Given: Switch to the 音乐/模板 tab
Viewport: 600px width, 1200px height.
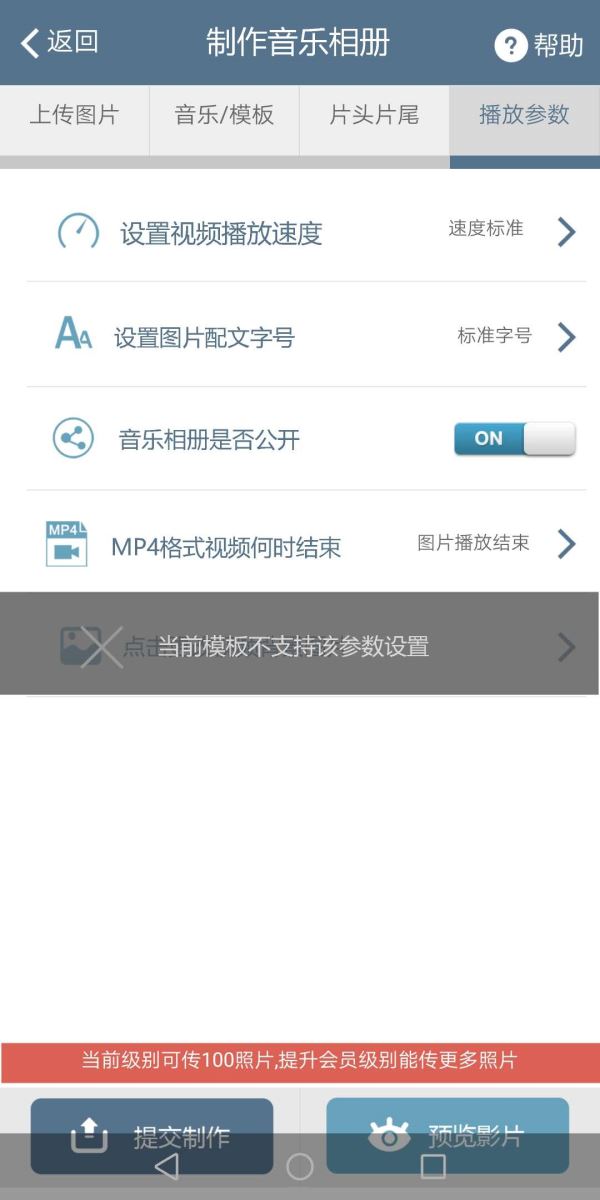Looking at the screenshot, I should tap(224, 115).
